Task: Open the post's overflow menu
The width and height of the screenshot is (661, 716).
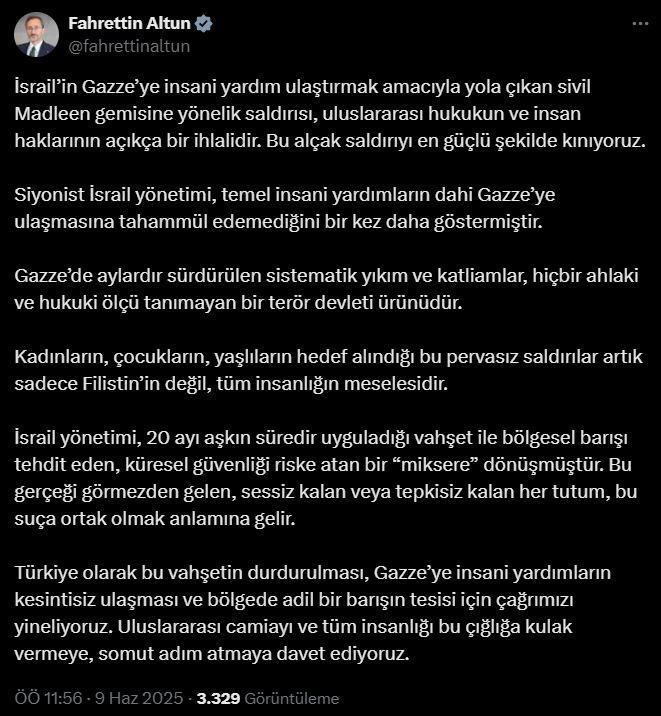Action: pos(639,24)
